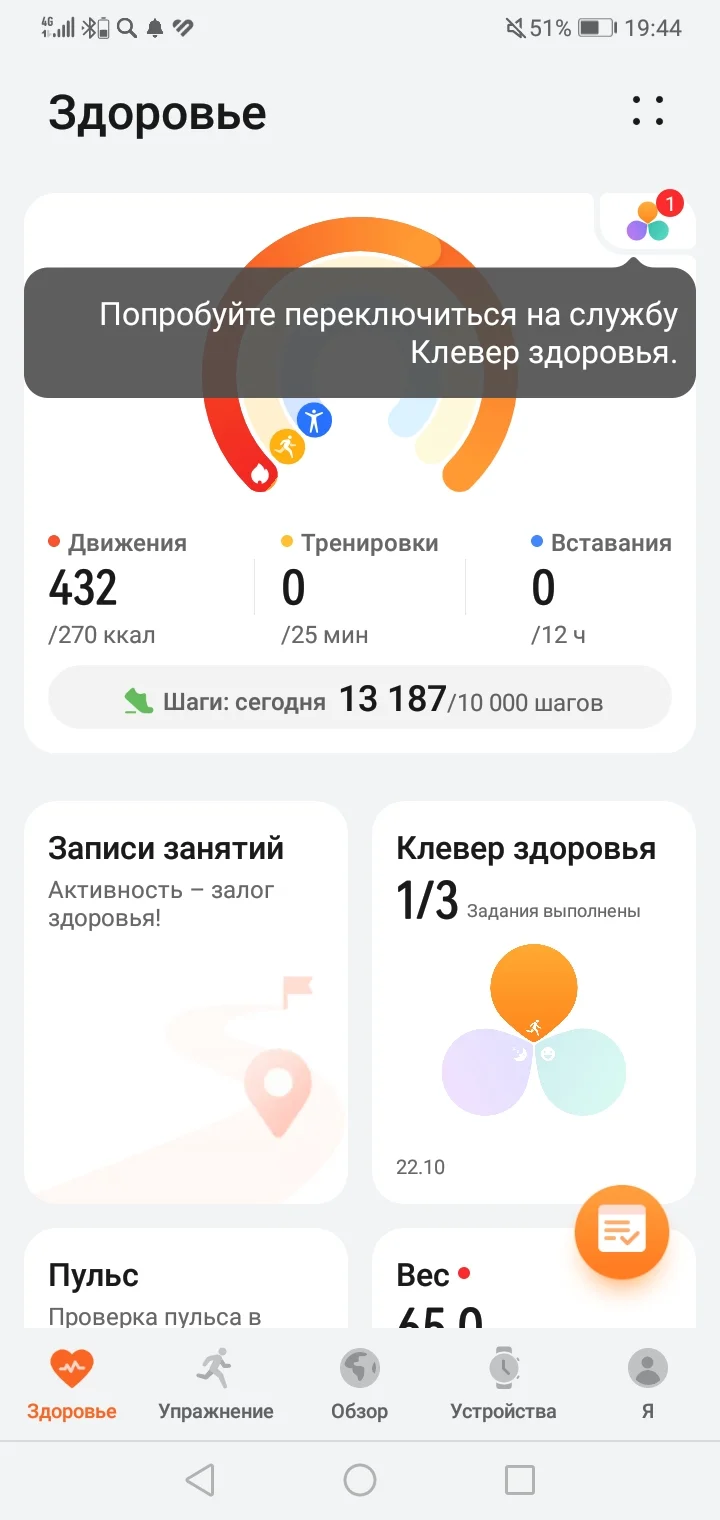Open the options menu via the dots icon
This screenshot has width=720, height=1520.
pyautogui.click(x=647, y=111)
